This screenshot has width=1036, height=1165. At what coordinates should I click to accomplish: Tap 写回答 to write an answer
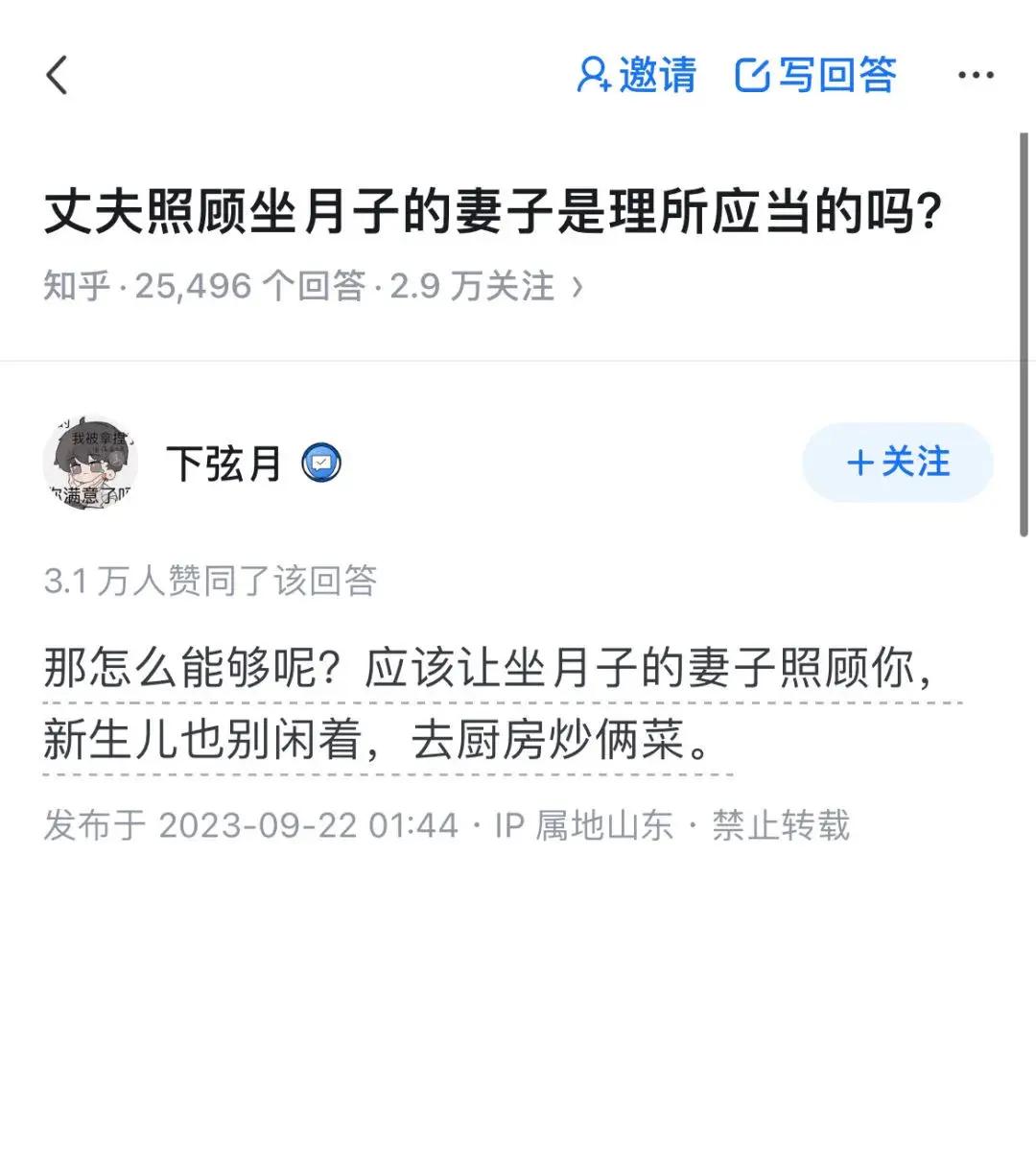[815, 75]
